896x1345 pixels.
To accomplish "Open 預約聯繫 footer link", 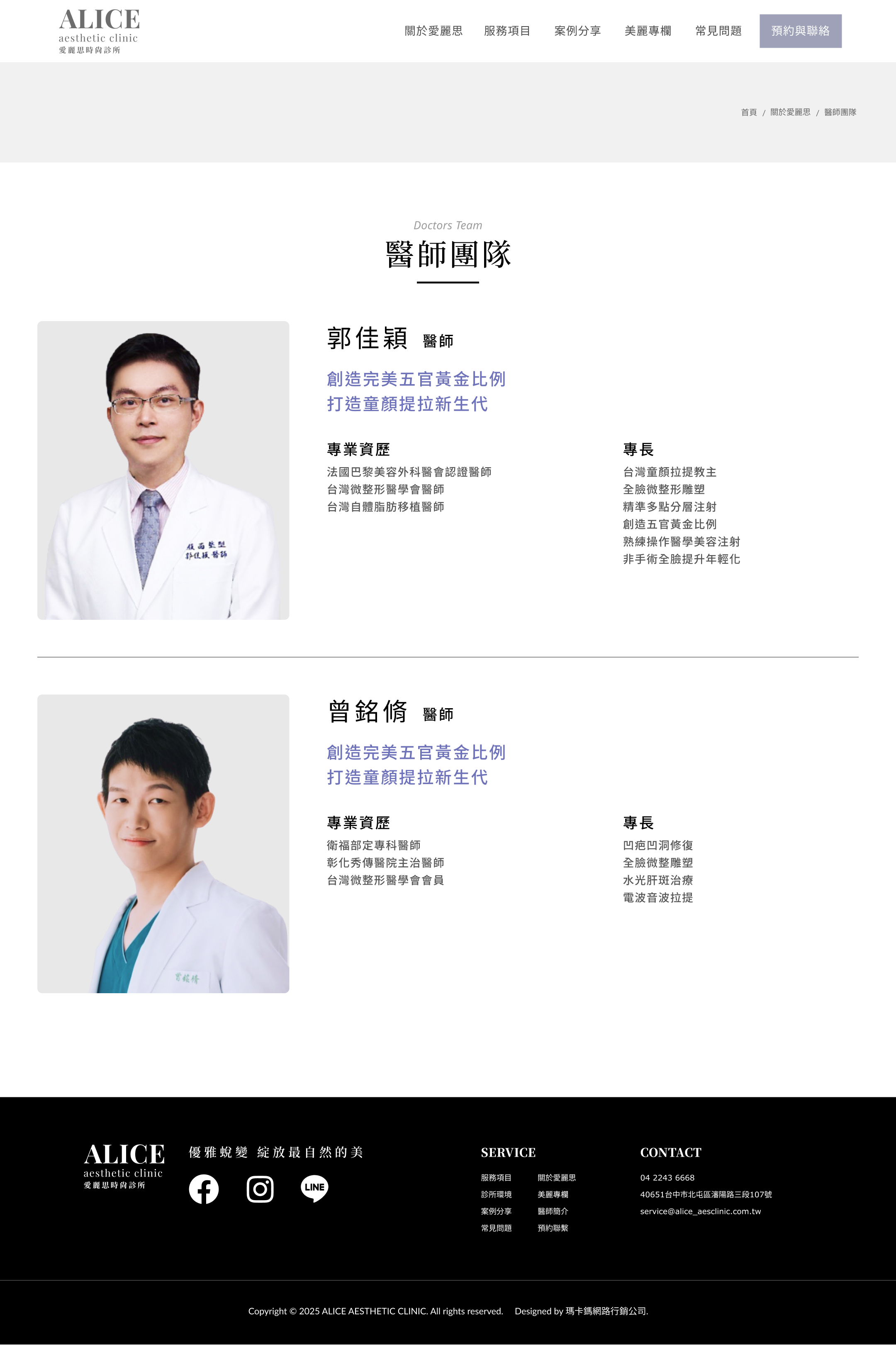I will point(553,1228).
